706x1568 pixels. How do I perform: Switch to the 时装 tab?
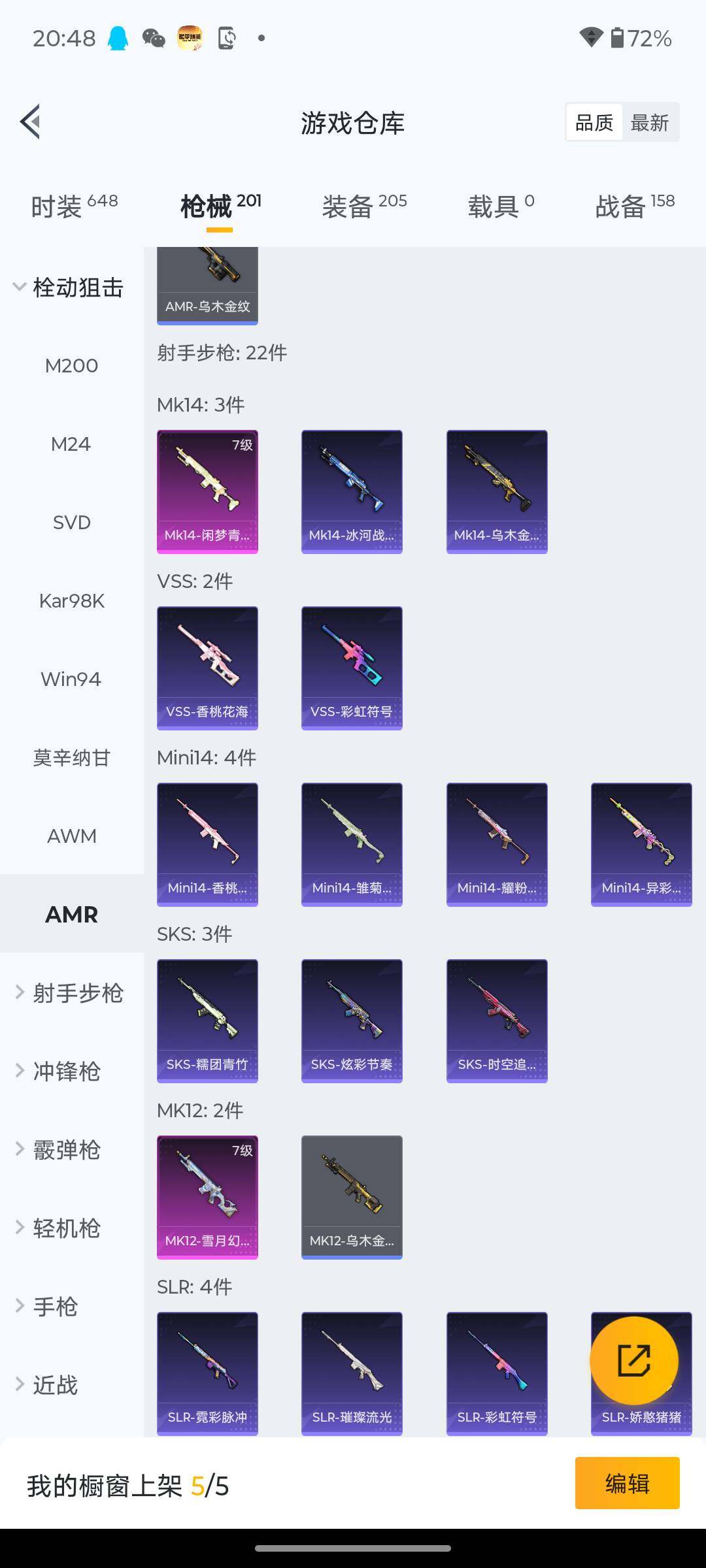point(74,206)
